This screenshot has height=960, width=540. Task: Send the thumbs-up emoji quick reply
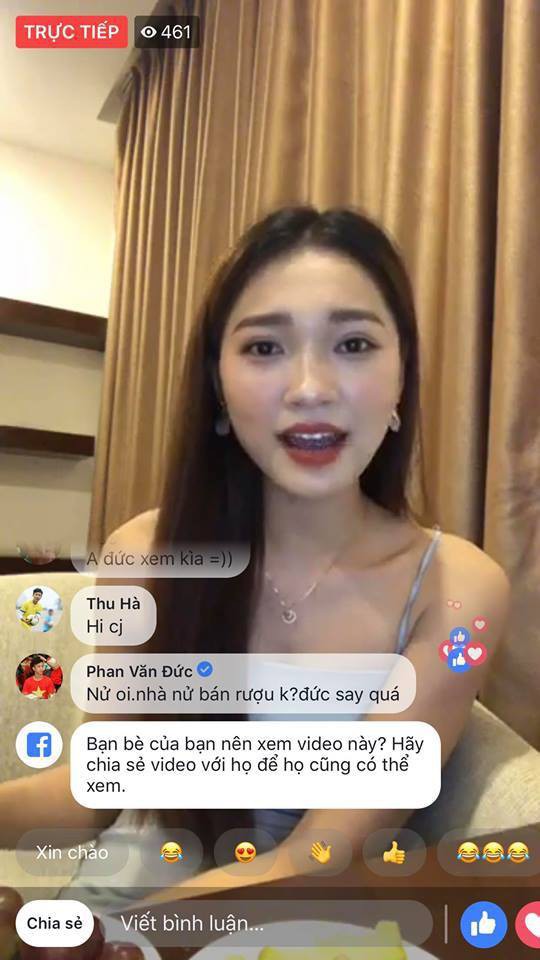[394, 852]
